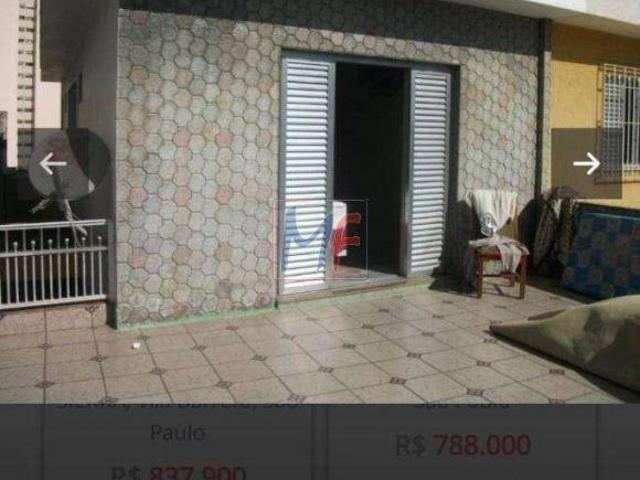Go to the next photo arrow
The width and height of the screenshot is (640, 480).
pos(587,163)
